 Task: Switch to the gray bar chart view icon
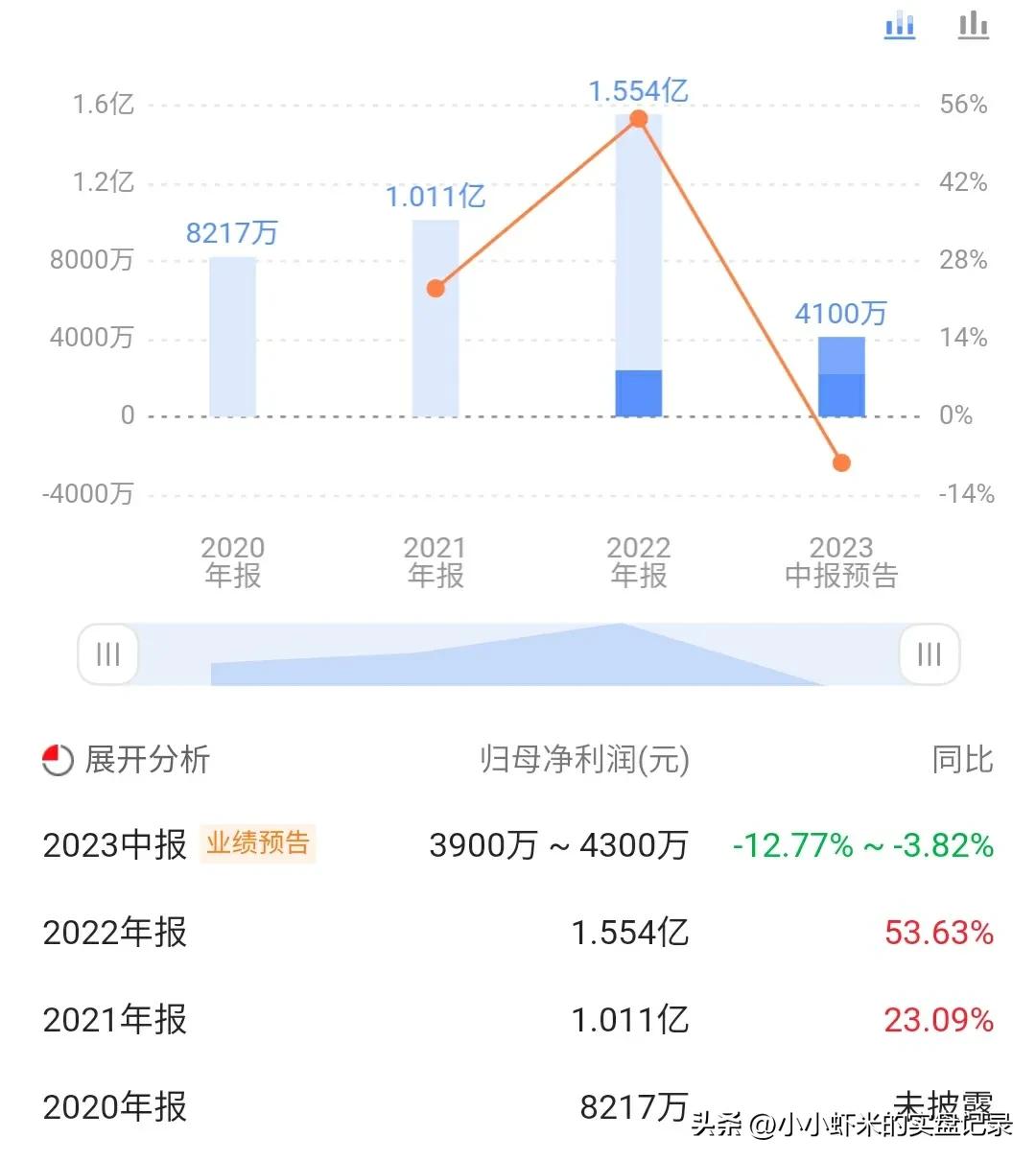coord(973,25)
